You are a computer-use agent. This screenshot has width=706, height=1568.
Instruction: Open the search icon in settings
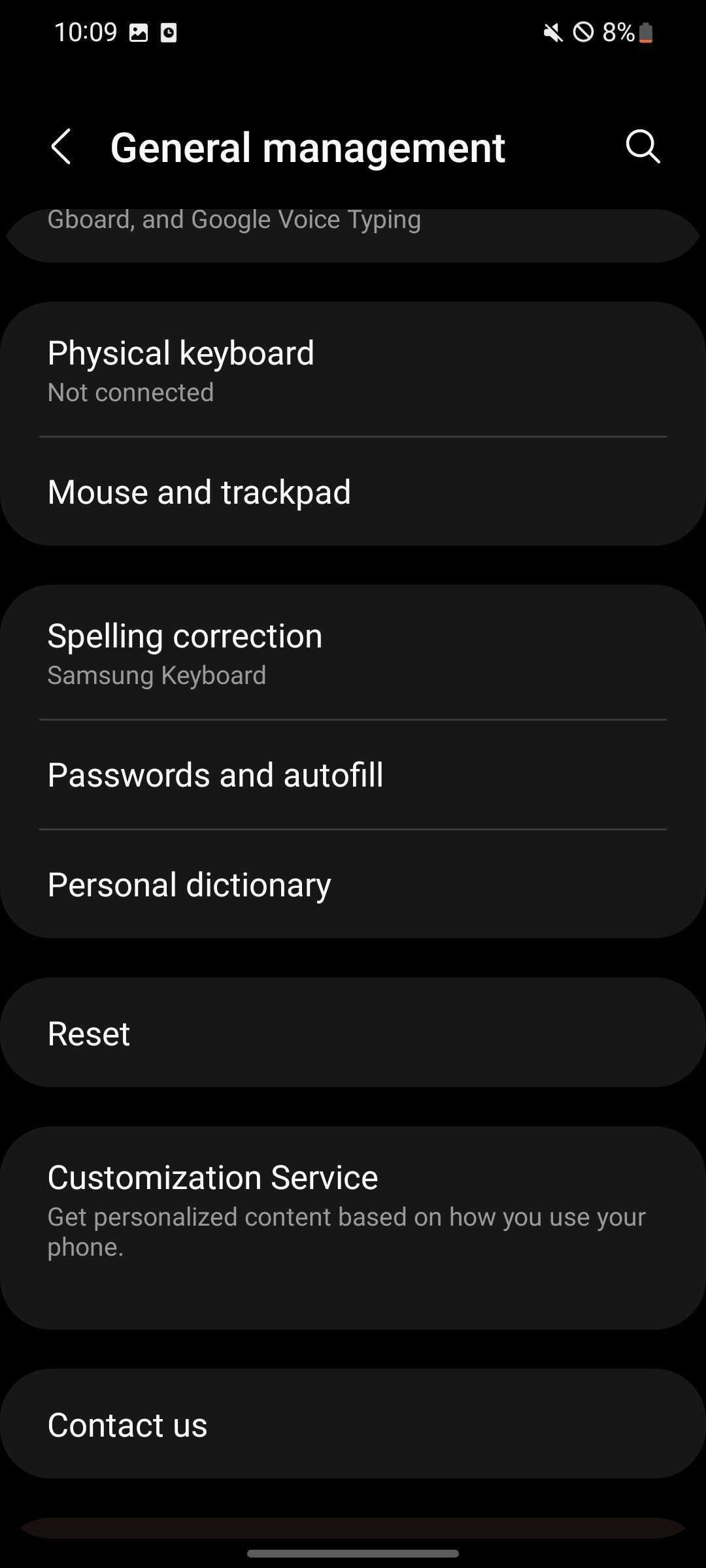pyautogui.click(x=643, y=146)
